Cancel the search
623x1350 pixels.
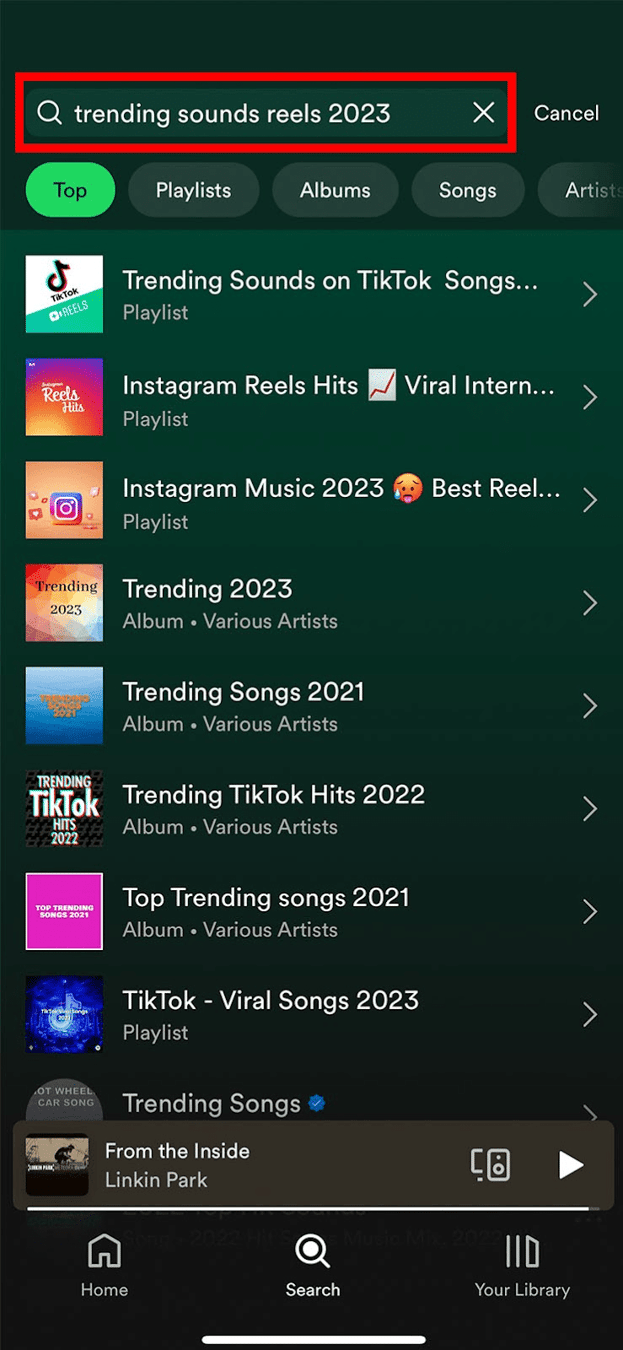(x=566, y=113)
